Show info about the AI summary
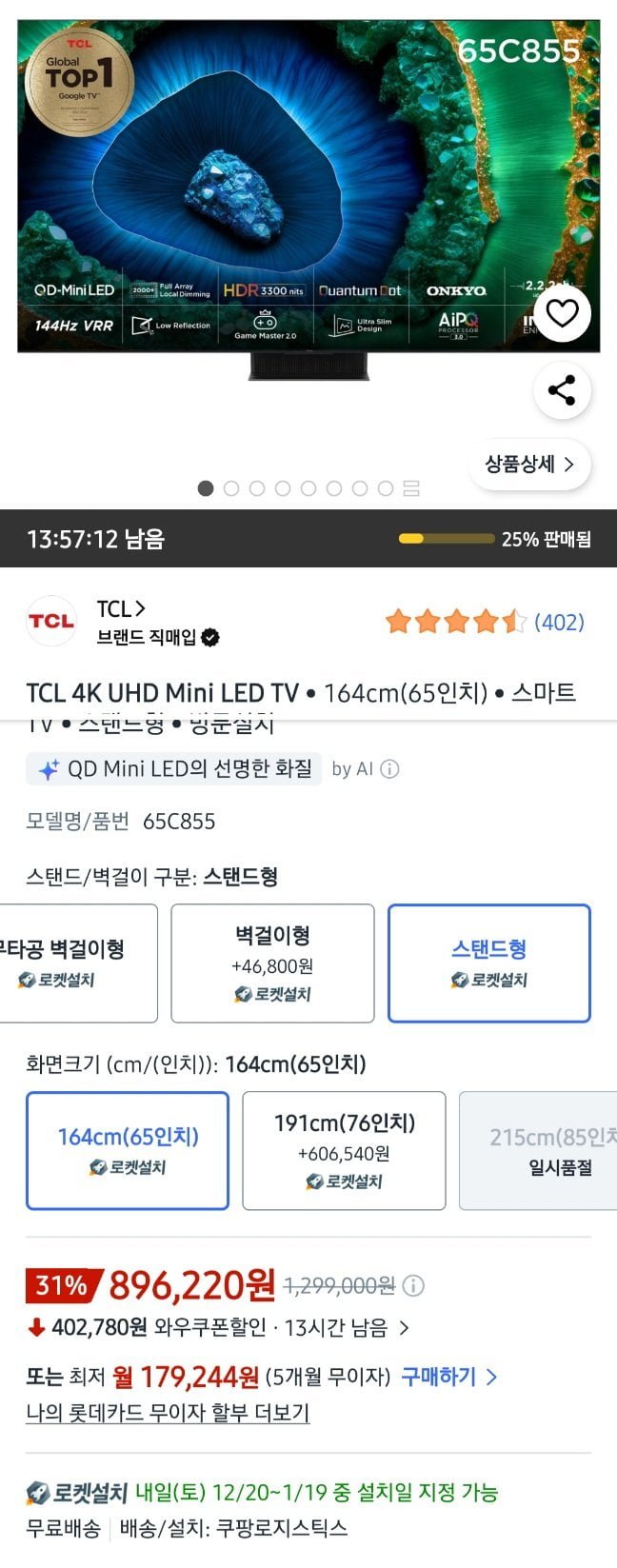 pyautogui.click(x=389, y=769)
